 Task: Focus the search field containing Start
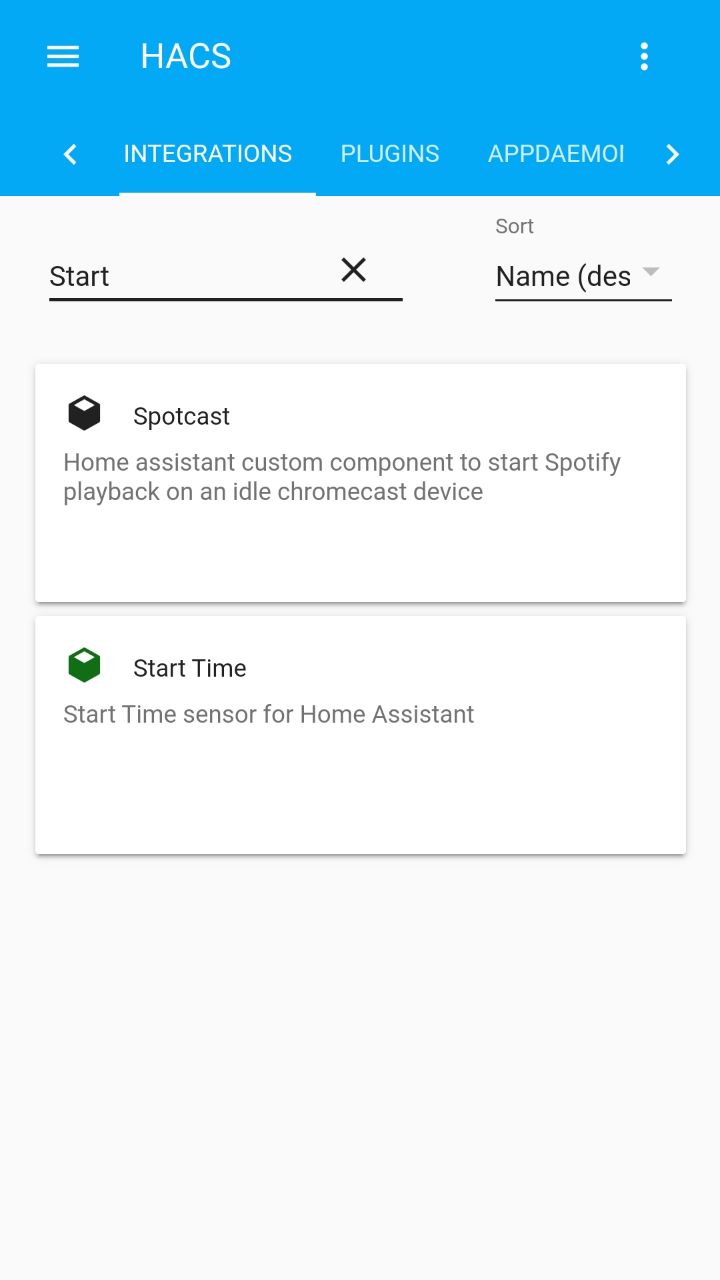click(x=190, y=276)
